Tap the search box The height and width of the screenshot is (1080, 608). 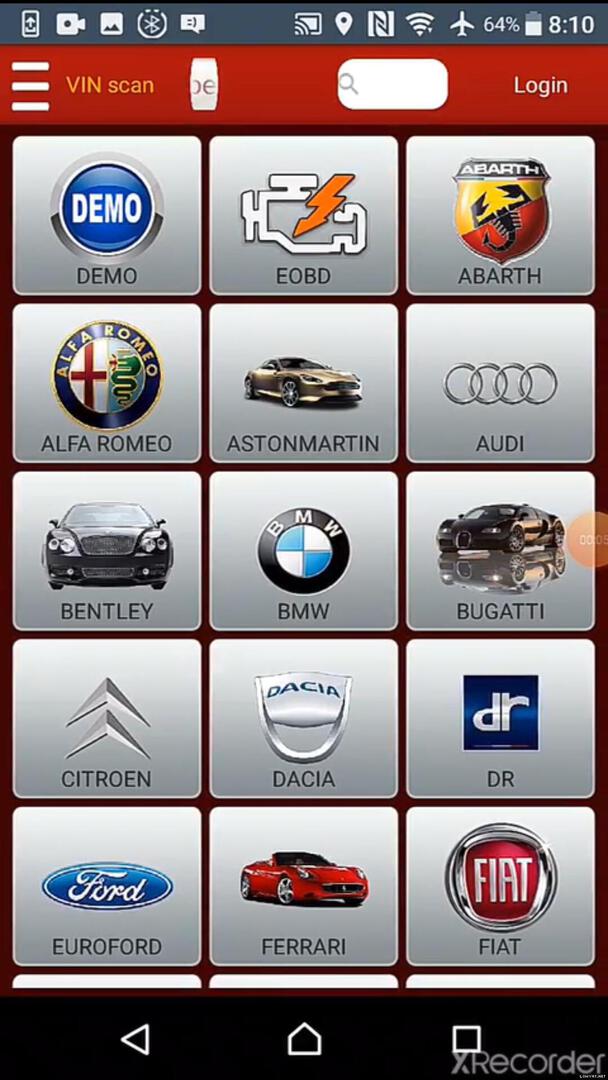coord(392,84)
